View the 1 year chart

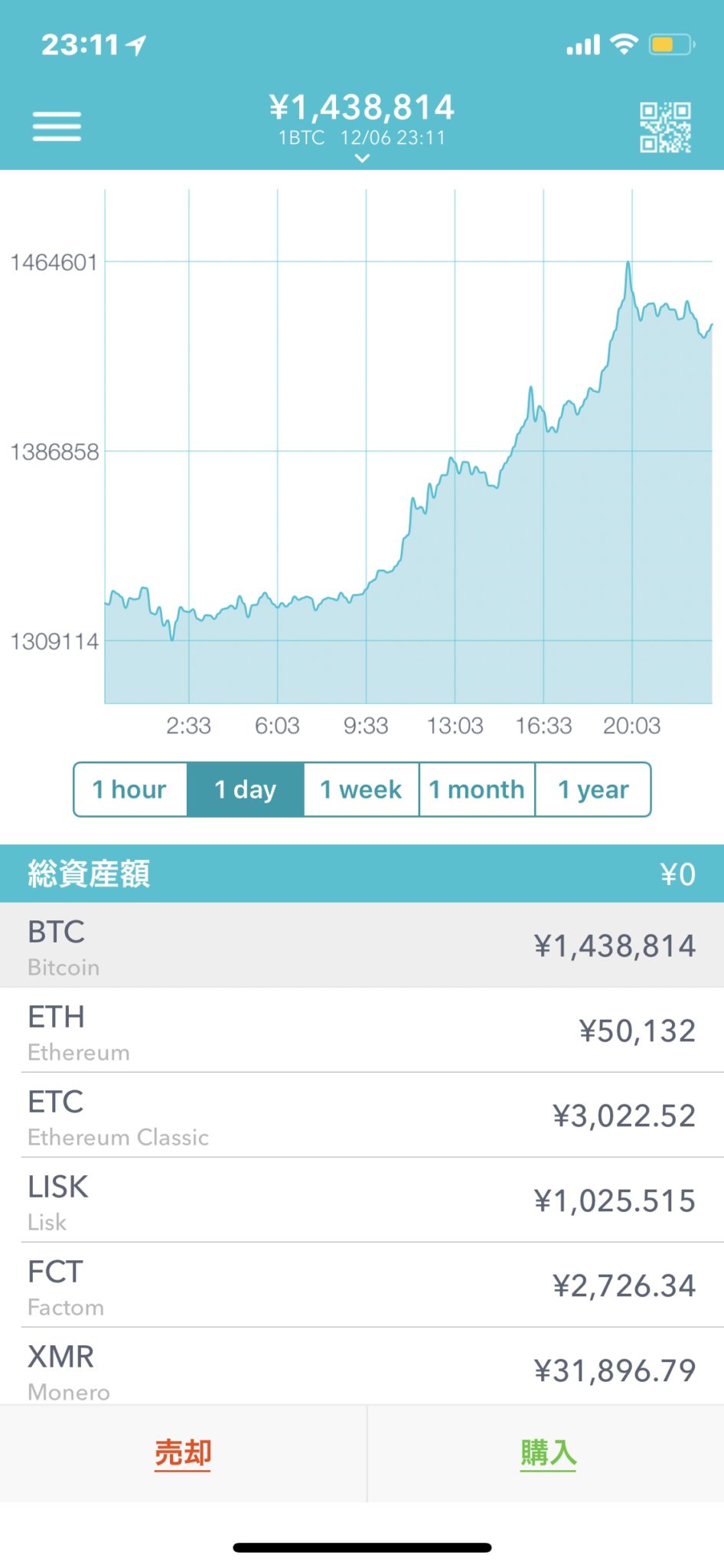(x=593, y=789)
